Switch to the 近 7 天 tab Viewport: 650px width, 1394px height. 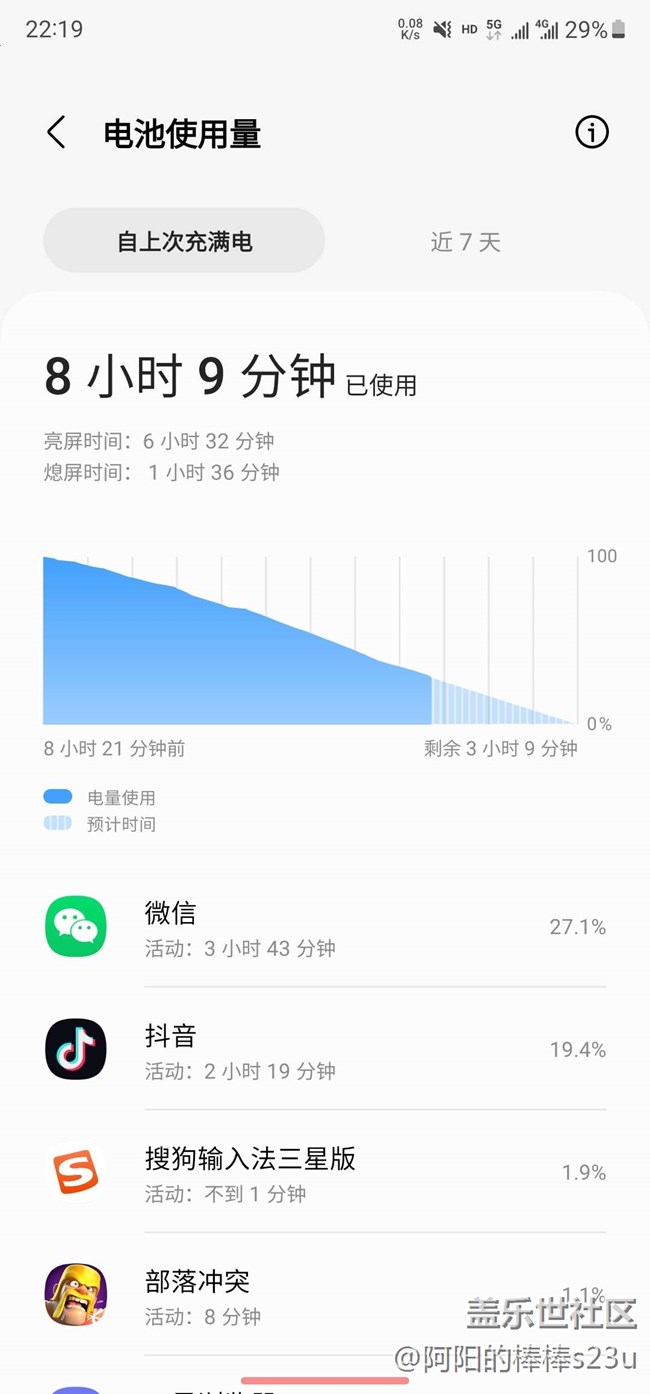point(465,241)
